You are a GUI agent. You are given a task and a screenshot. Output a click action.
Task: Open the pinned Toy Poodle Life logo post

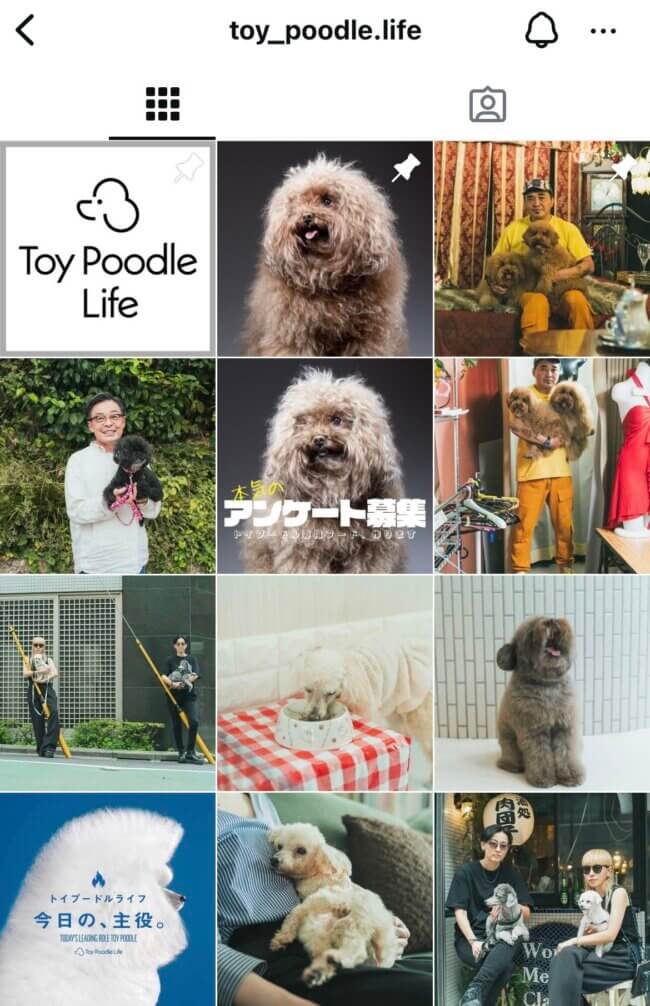tap(108, 249)
